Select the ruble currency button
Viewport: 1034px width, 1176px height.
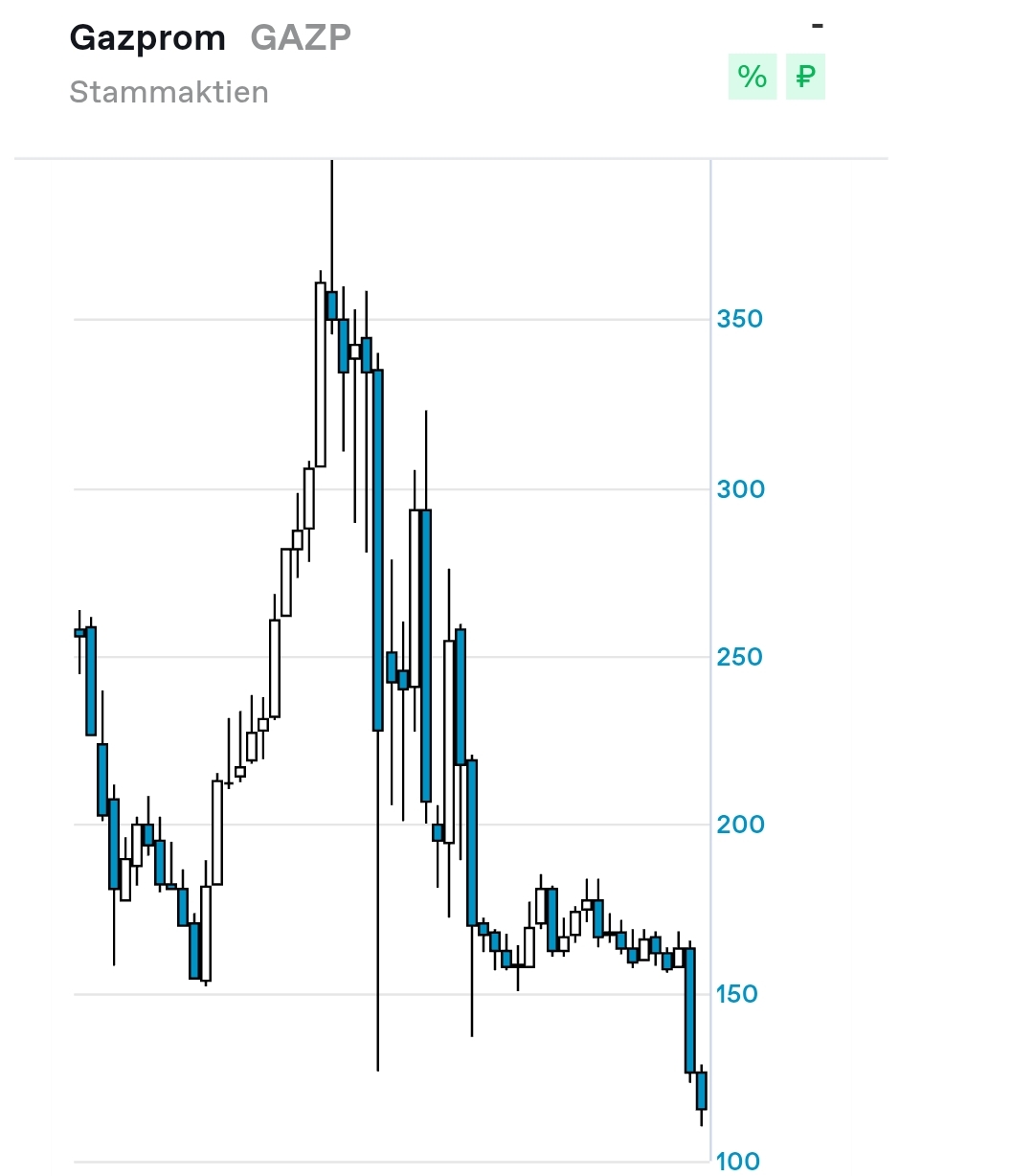coord(805,77)
